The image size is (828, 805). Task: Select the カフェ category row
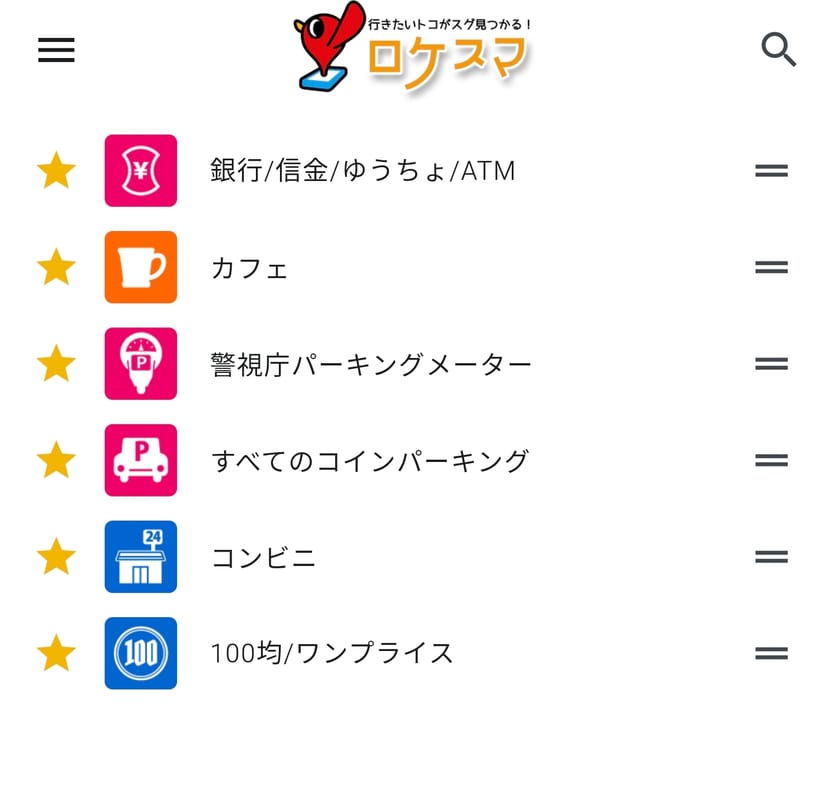tap(250, 268)
